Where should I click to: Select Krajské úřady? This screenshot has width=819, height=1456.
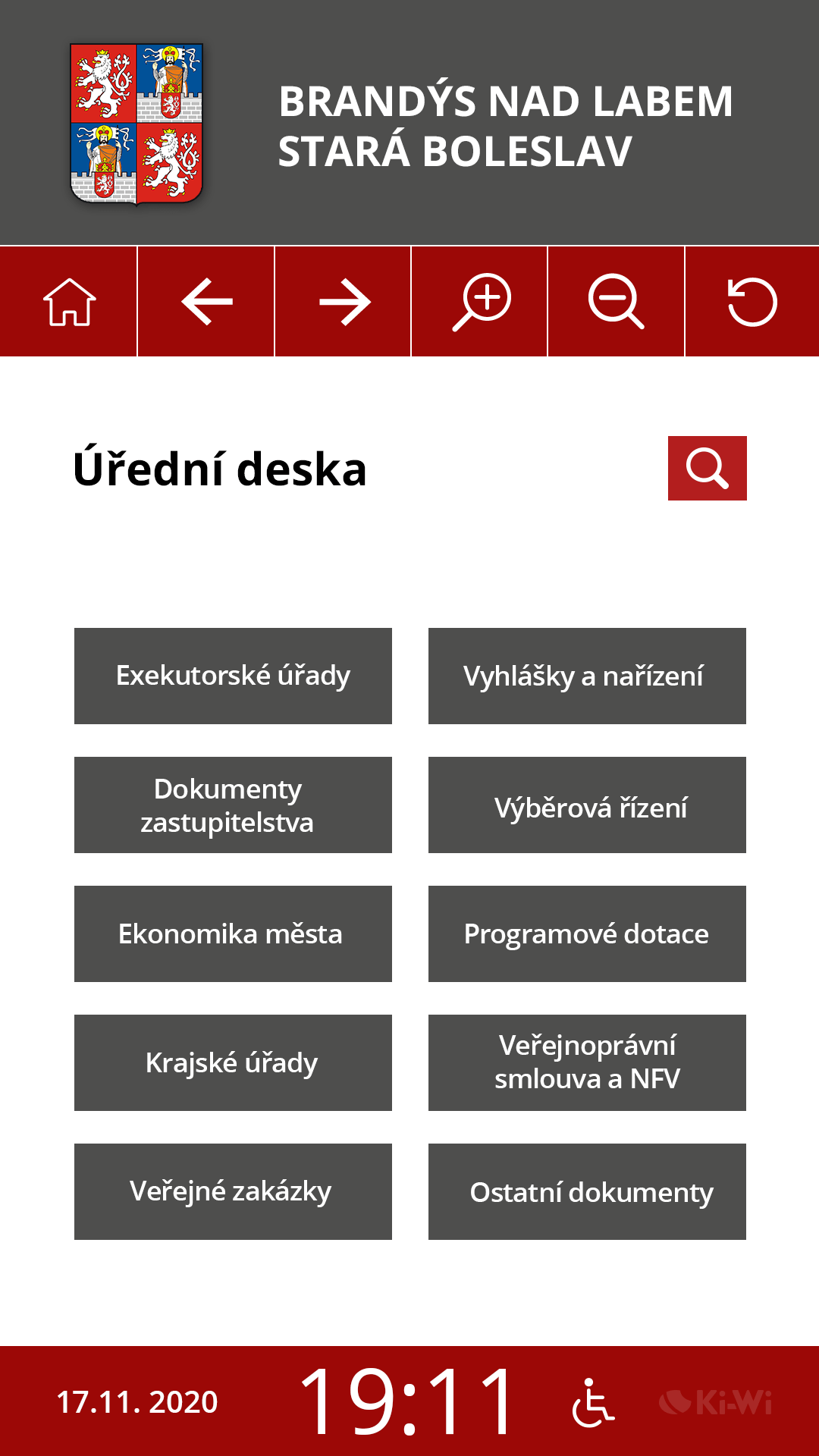coord(233,1062)
